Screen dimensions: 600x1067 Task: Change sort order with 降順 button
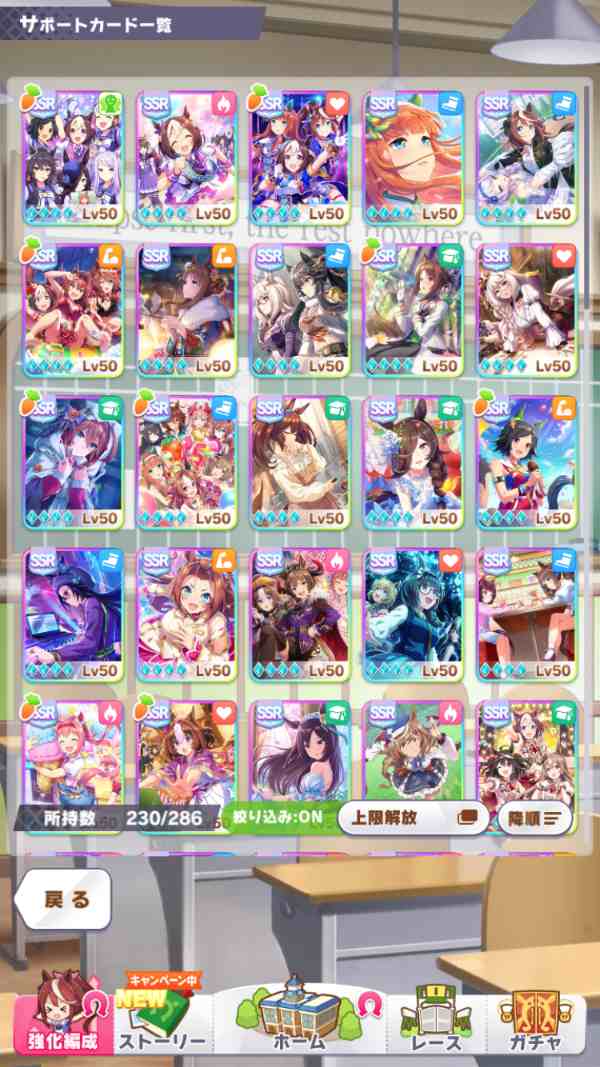click(534, 818)
